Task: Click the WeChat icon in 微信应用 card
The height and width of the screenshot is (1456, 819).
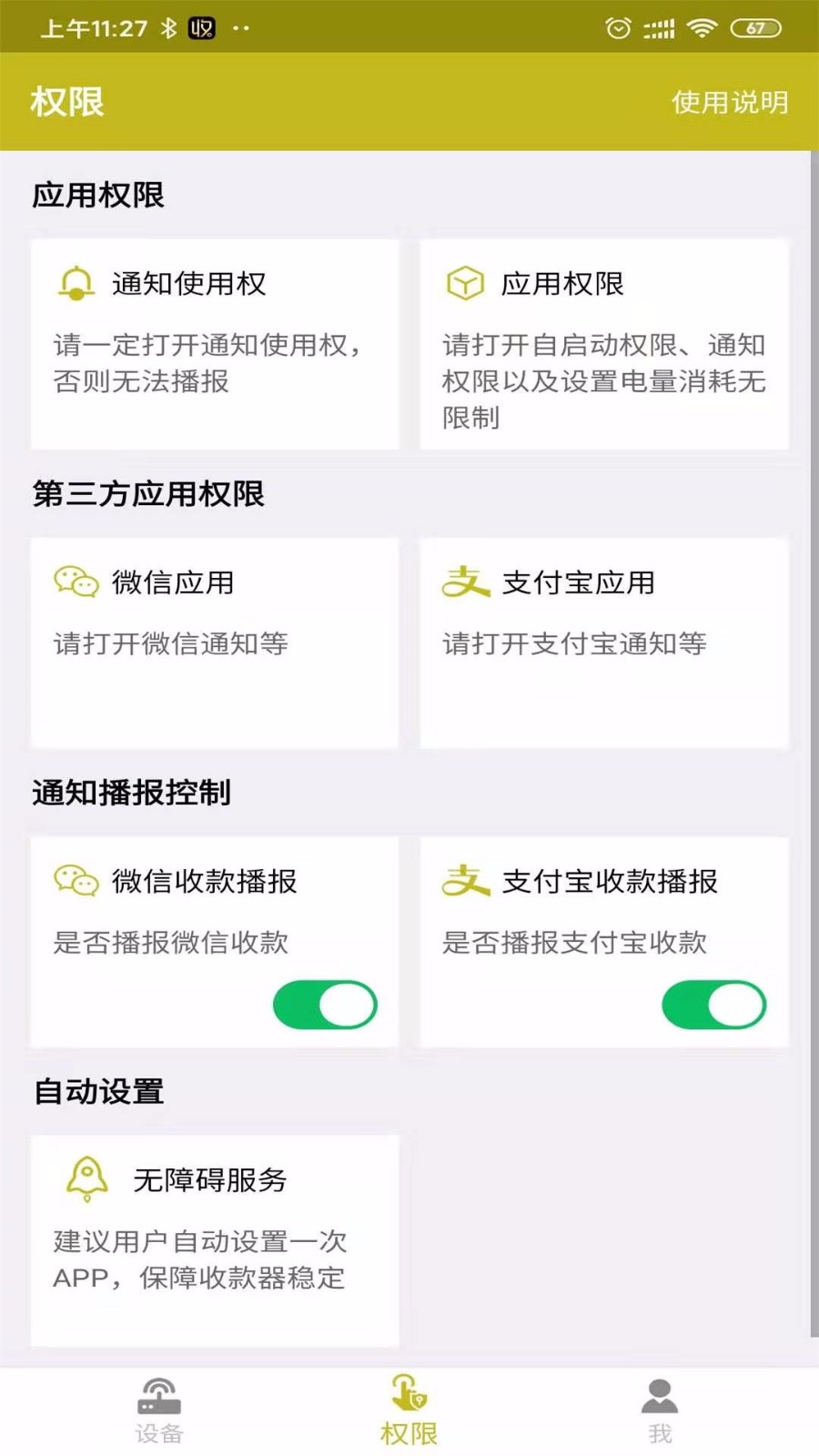Action: (x=76, y=581)
